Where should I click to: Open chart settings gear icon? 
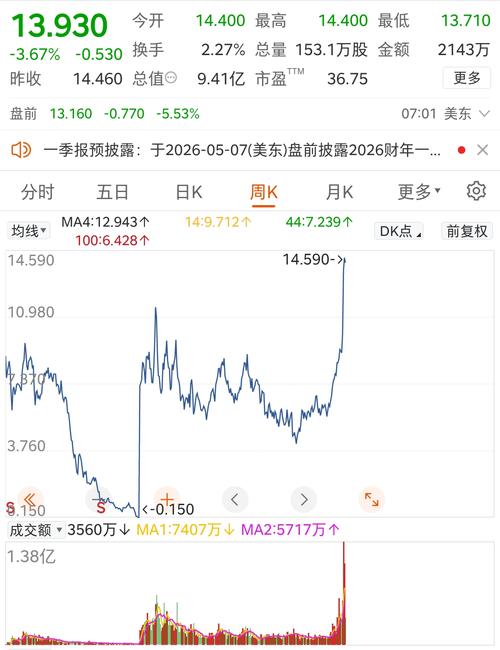[x=476, y=191]
